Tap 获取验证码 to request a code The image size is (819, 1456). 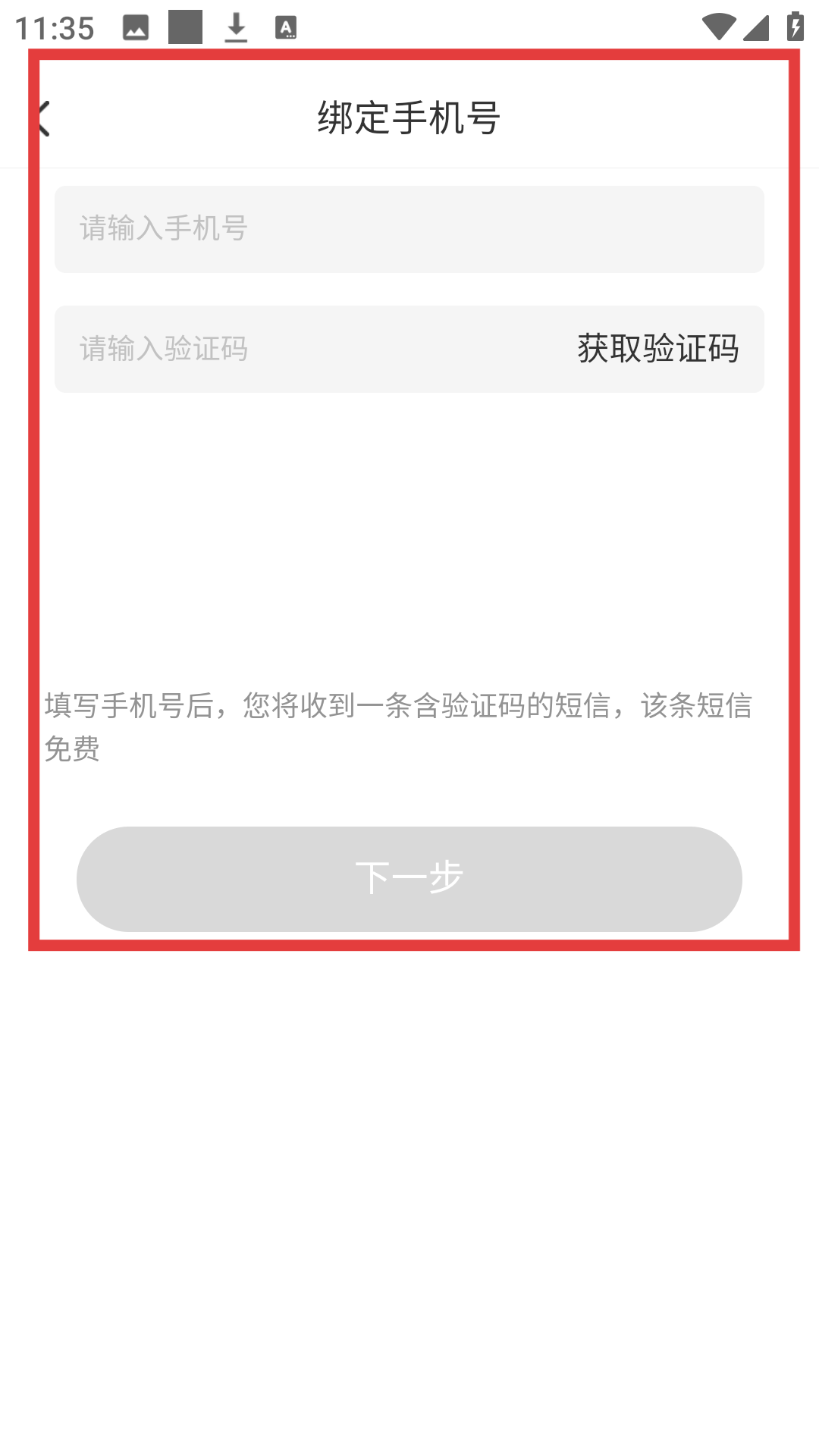(x=657, y=349)
